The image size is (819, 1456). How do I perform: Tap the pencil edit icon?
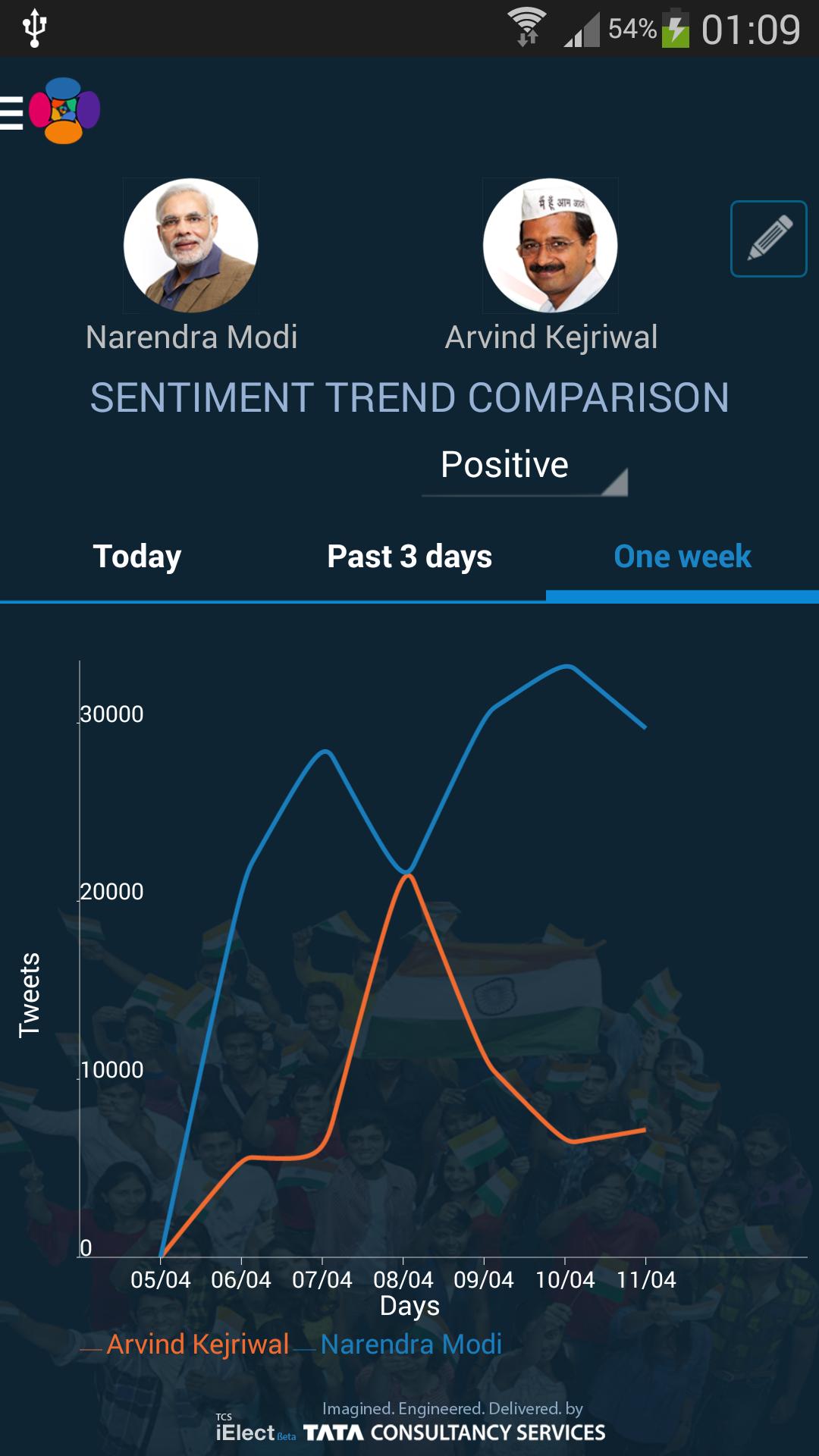pyautogui.click(x=768, y=239)
